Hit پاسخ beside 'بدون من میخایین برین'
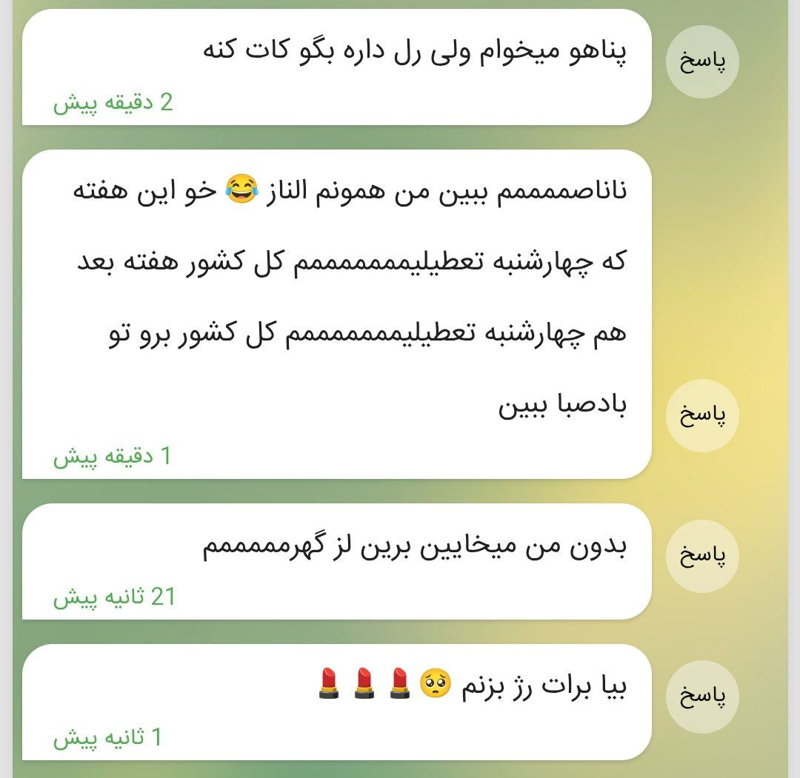Viewport: 800px width, 778px height. (x=702, y=557)
